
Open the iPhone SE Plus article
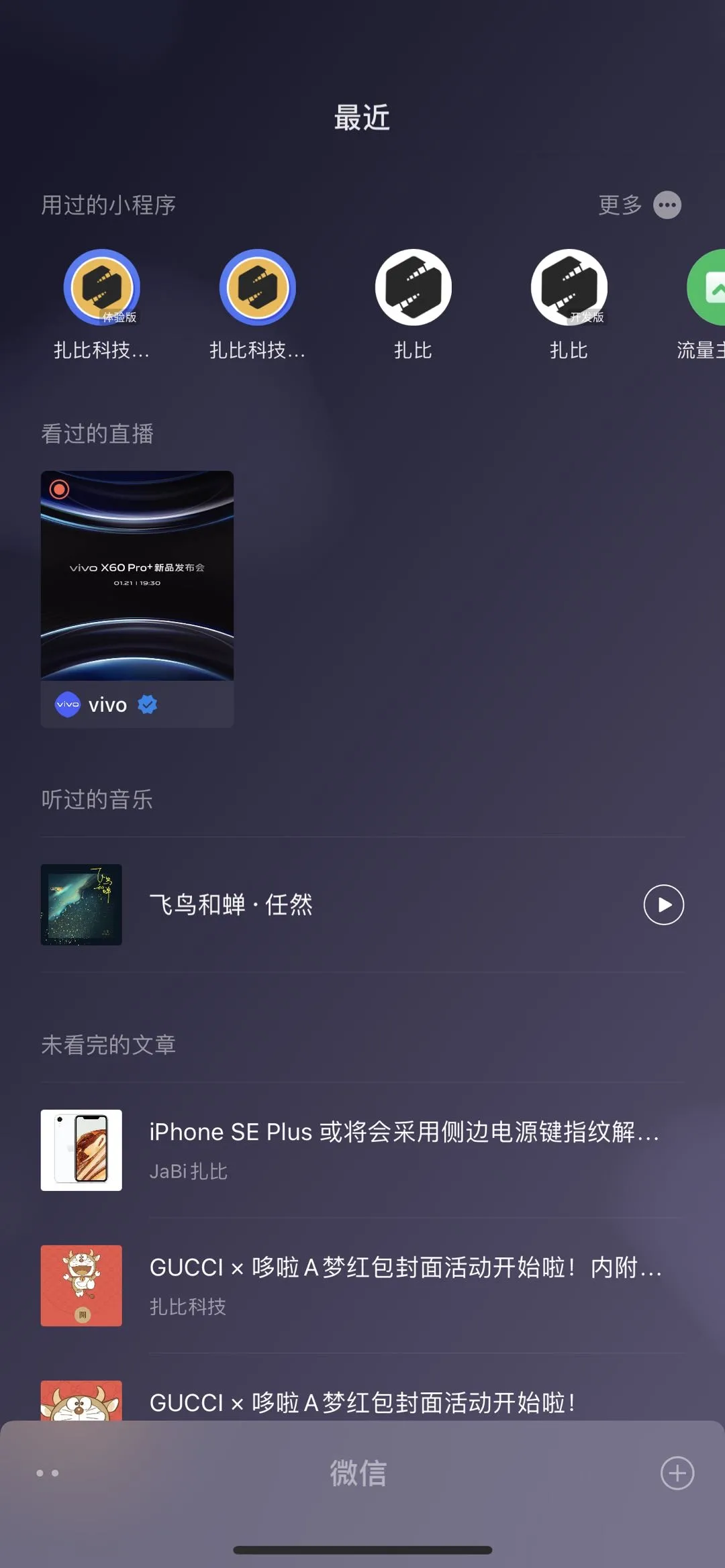[x=403, y=1149]
